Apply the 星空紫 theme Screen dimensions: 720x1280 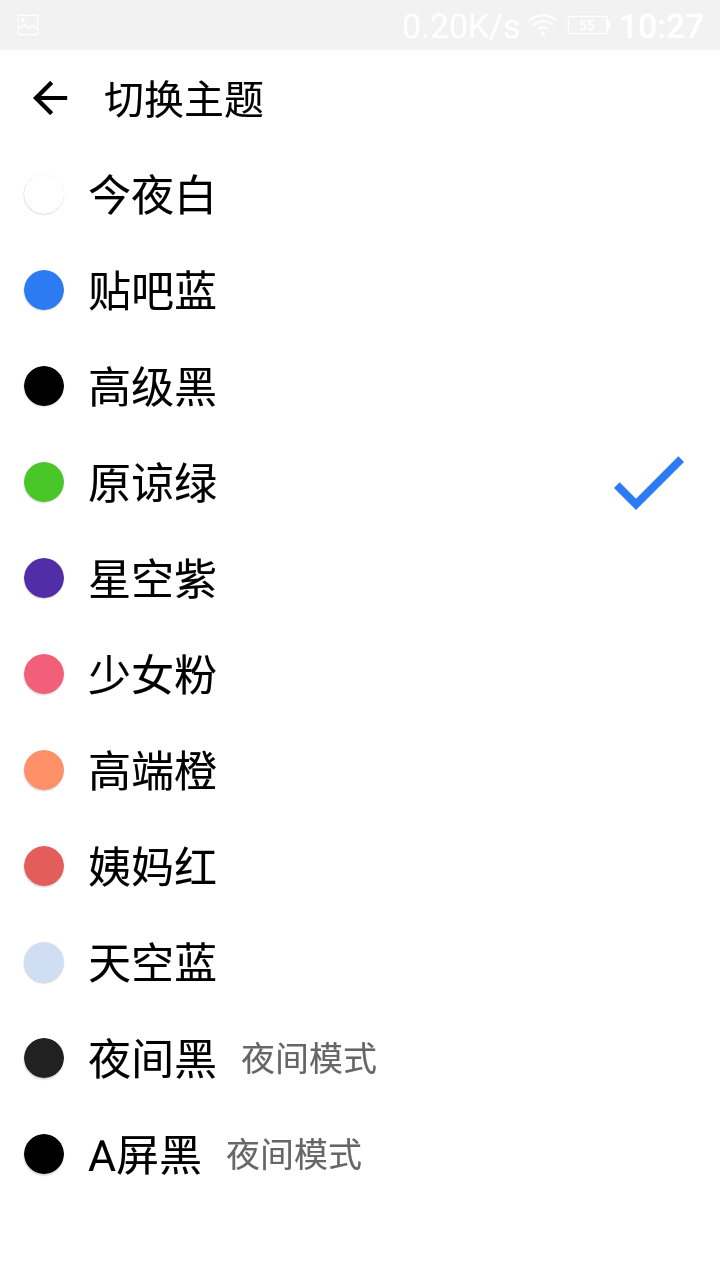[152, 579]
